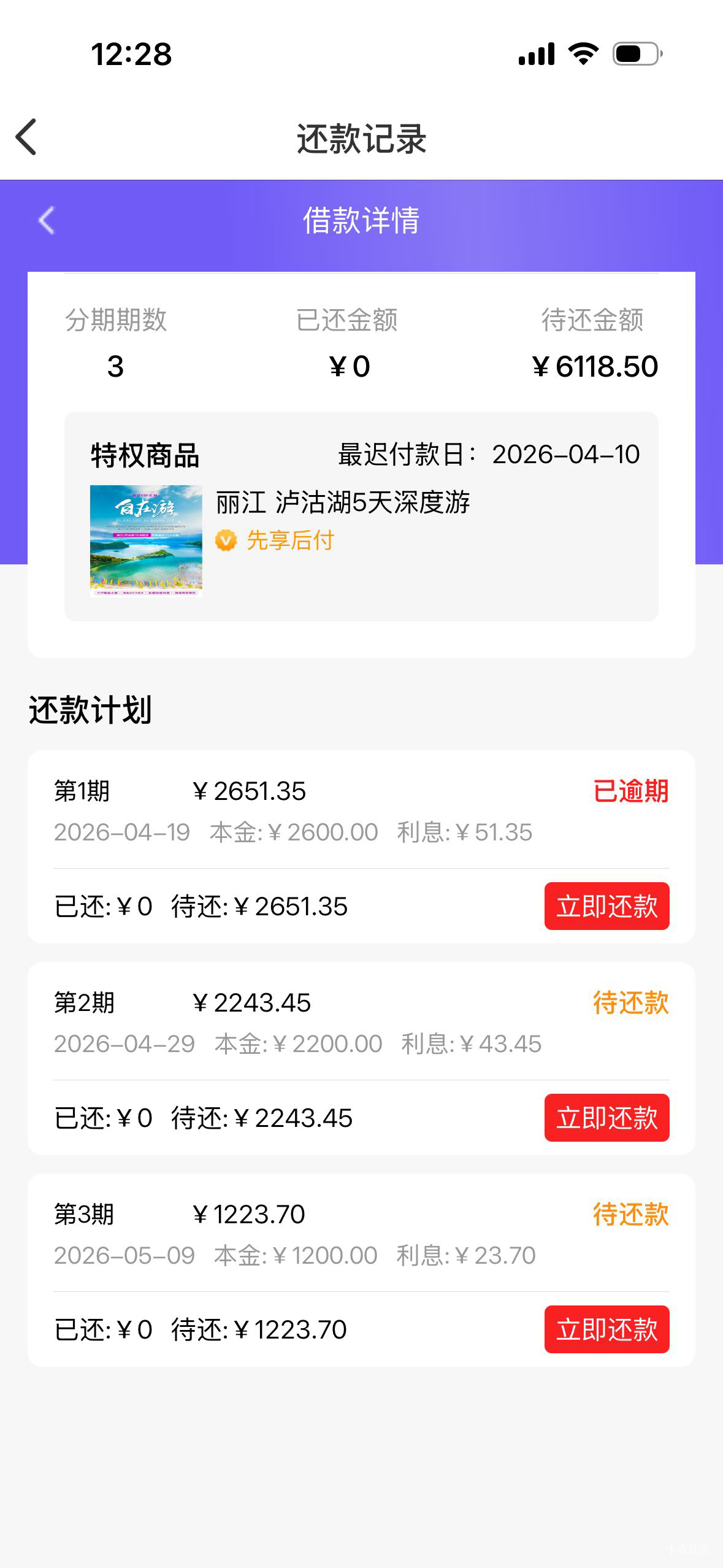
Task: Open the 丽江 泸沽湖5天深度游 product card
Action: (361, 517)
